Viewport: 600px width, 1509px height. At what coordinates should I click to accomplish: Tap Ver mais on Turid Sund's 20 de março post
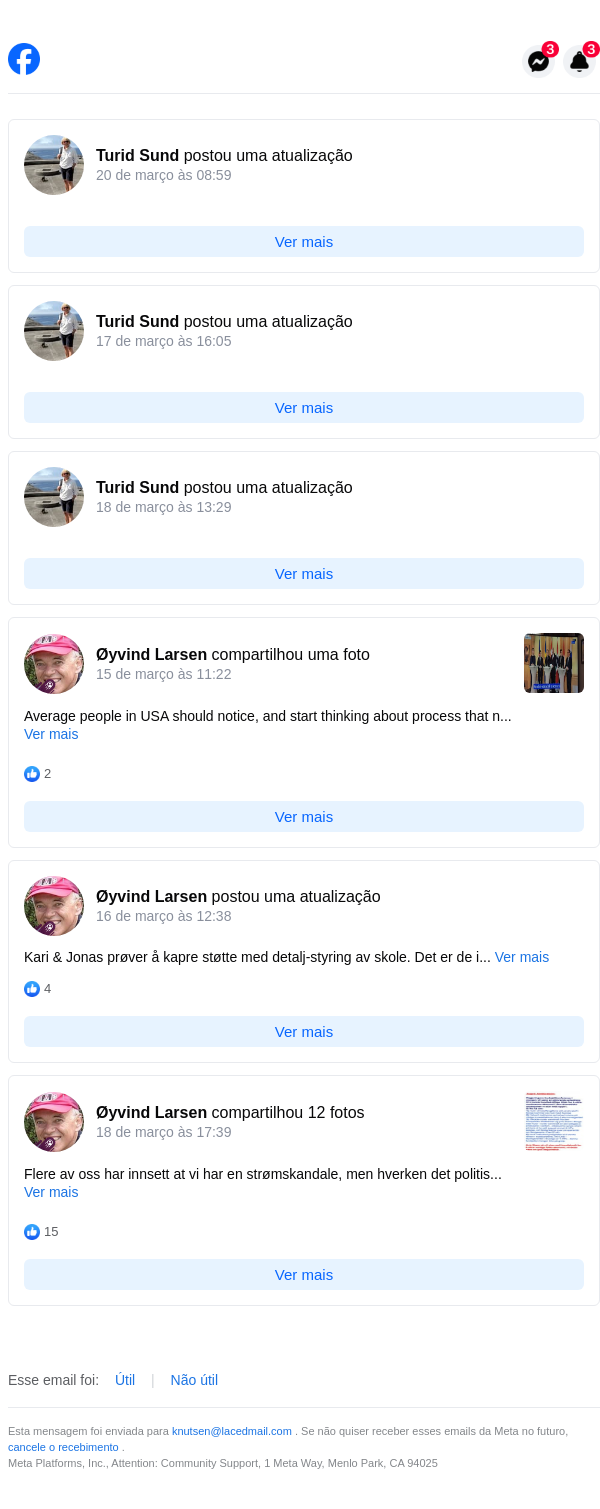click(304, 242)
